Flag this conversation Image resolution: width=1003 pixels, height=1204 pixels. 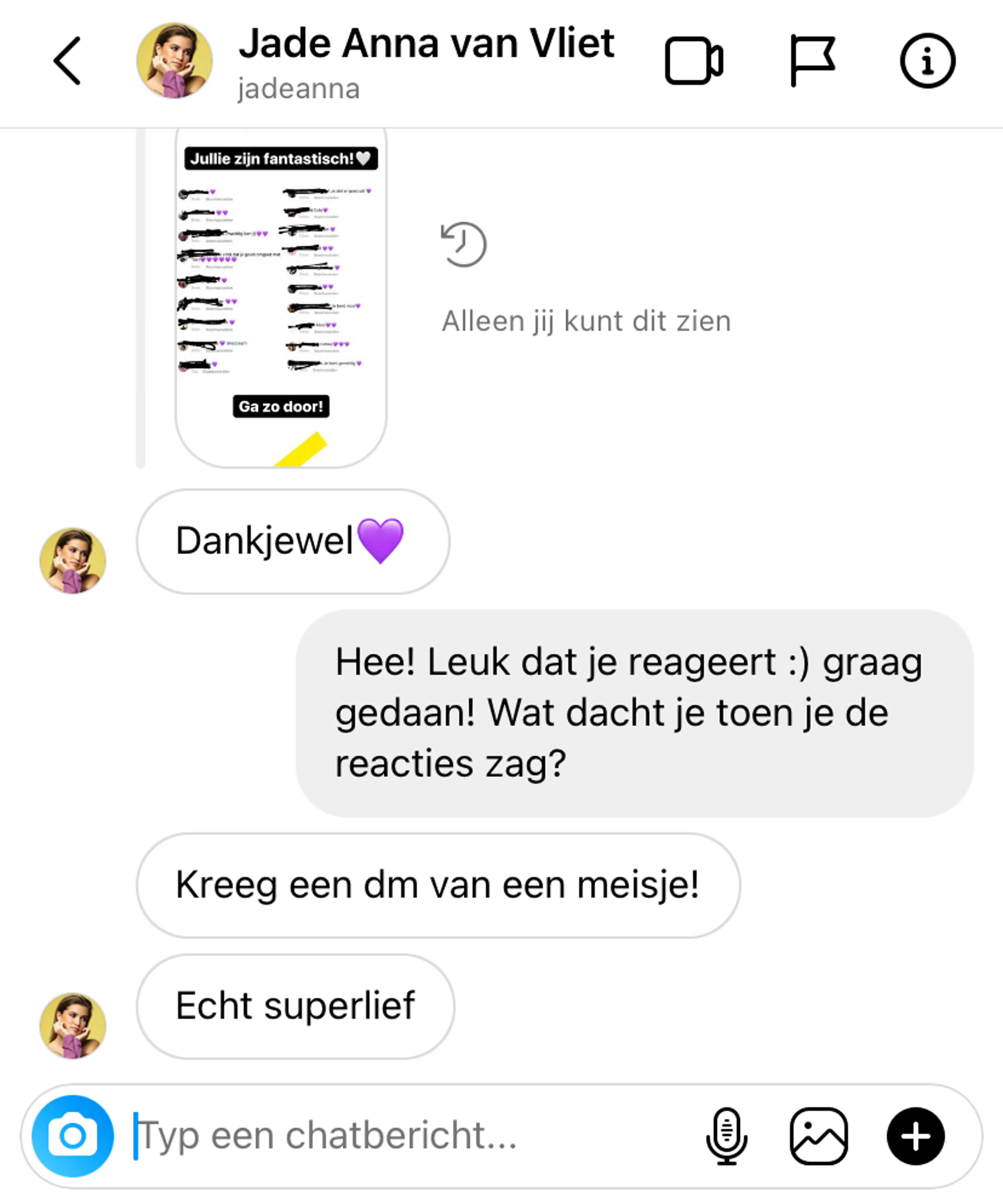tap(812, 61)
